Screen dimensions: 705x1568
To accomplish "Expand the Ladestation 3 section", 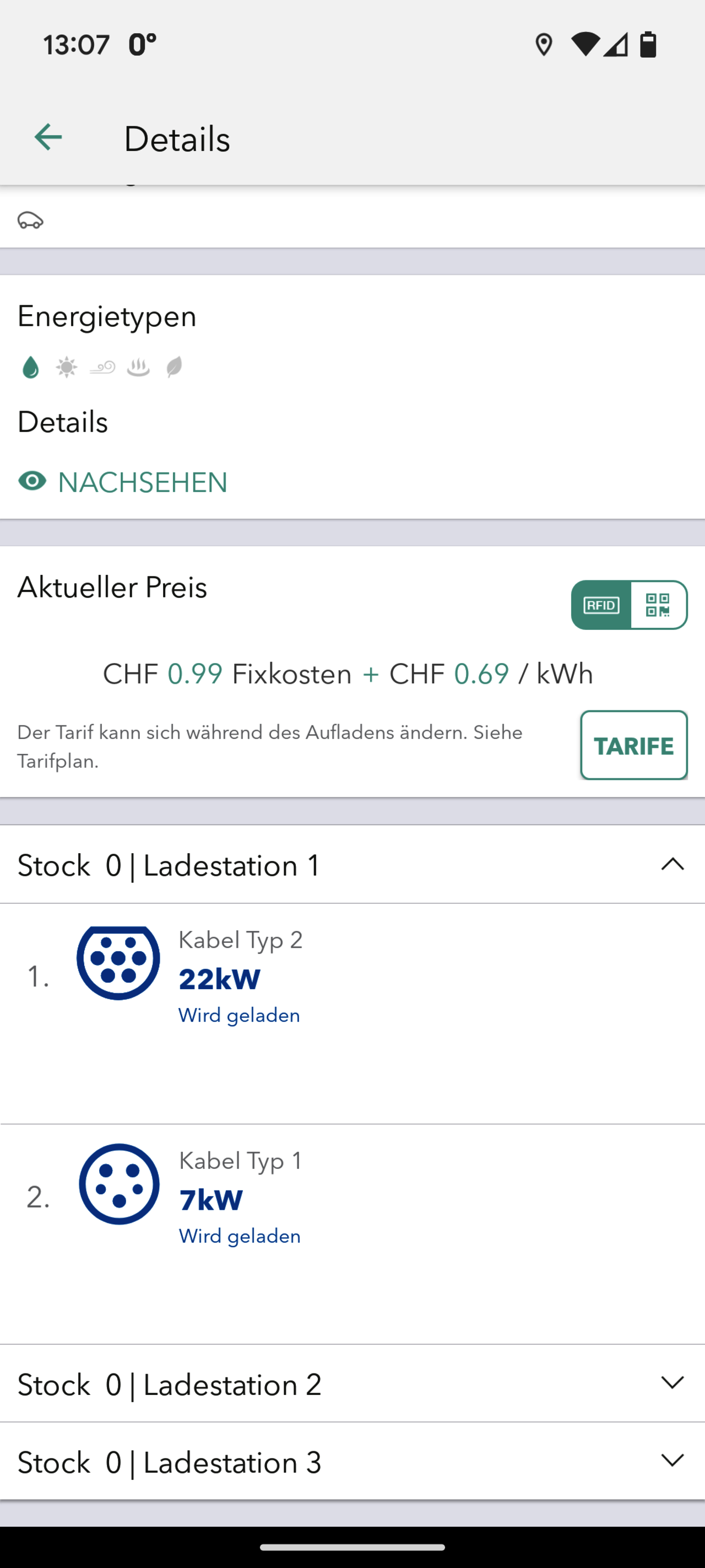I will point(672,1461).
